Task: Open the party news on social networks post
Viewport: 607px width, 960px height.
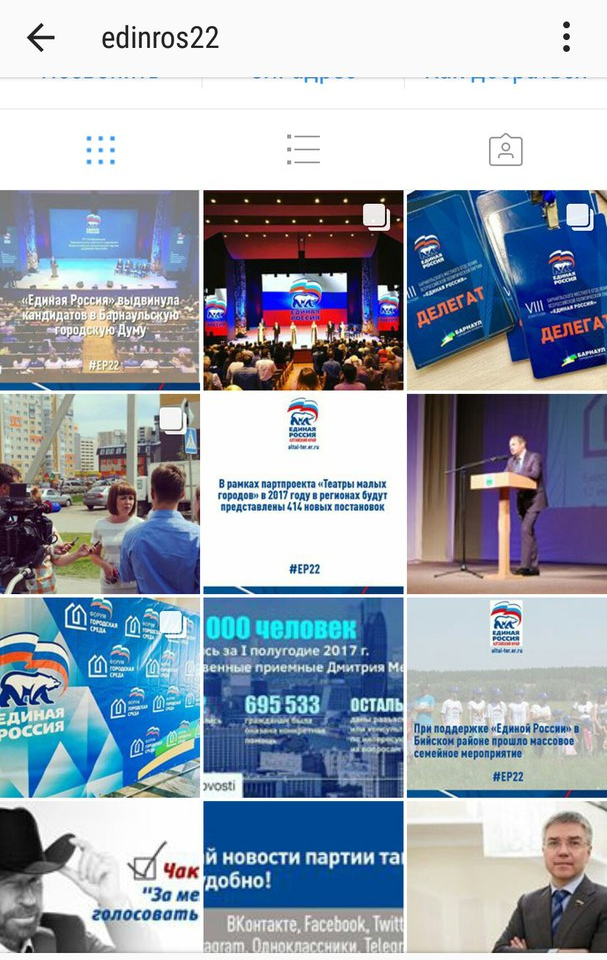Action: [303, 877]
